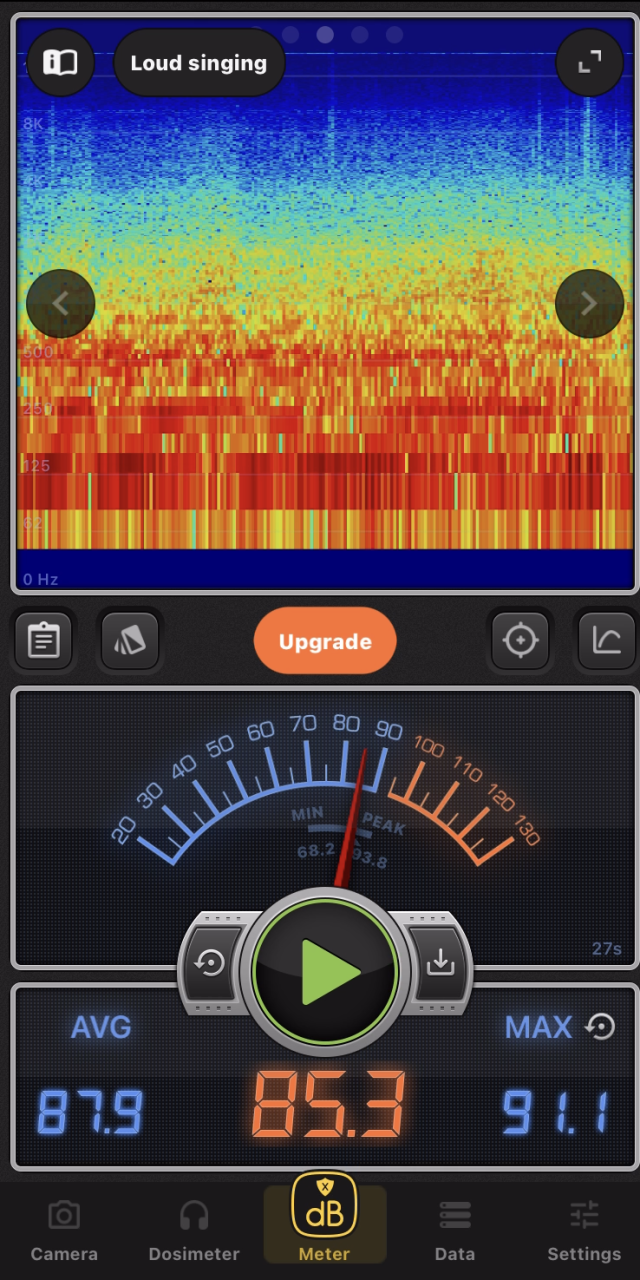Switch to the Data tab
The image size is (640, 1280).
[455, 1232]
